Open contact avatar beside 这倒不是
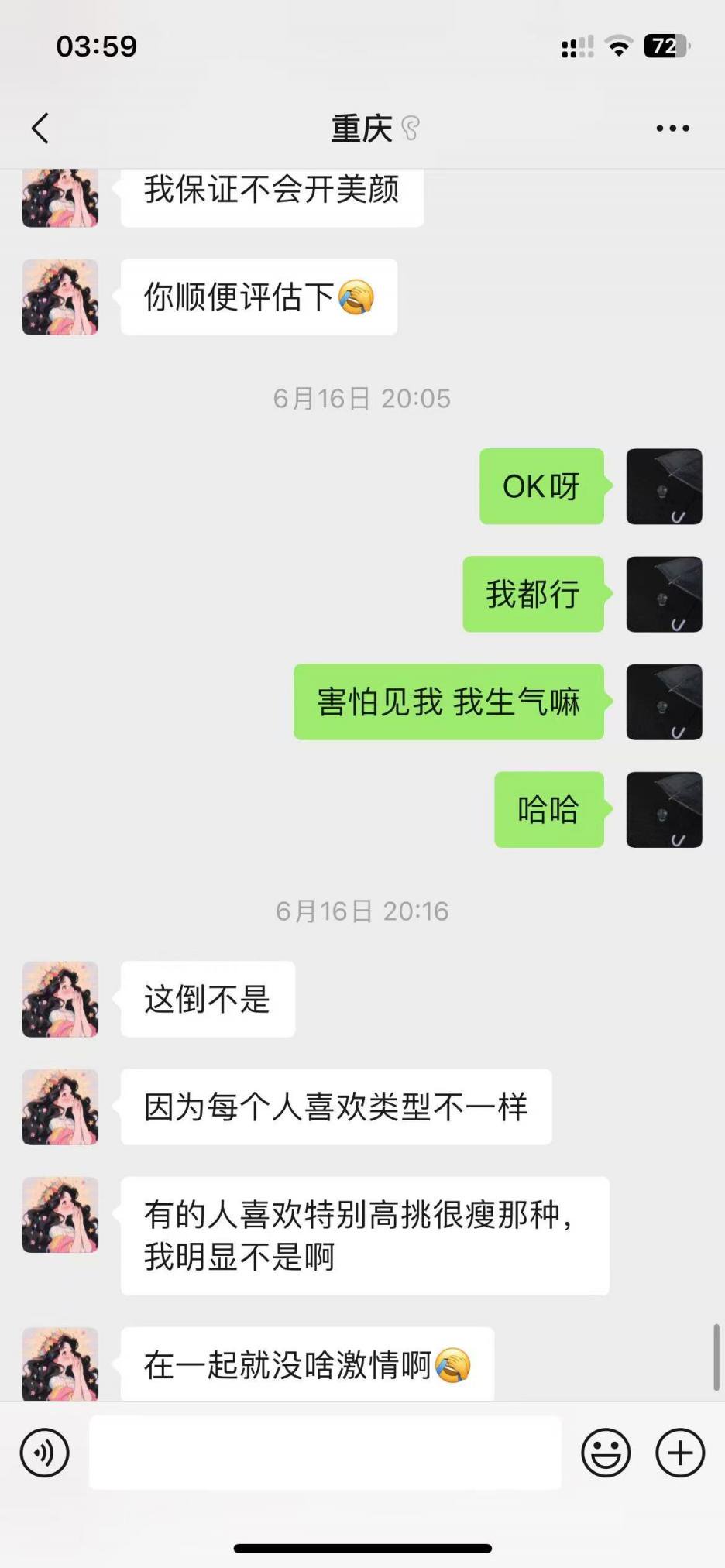The height and width of the screenshot is (1568, 725). coord(60,999)
